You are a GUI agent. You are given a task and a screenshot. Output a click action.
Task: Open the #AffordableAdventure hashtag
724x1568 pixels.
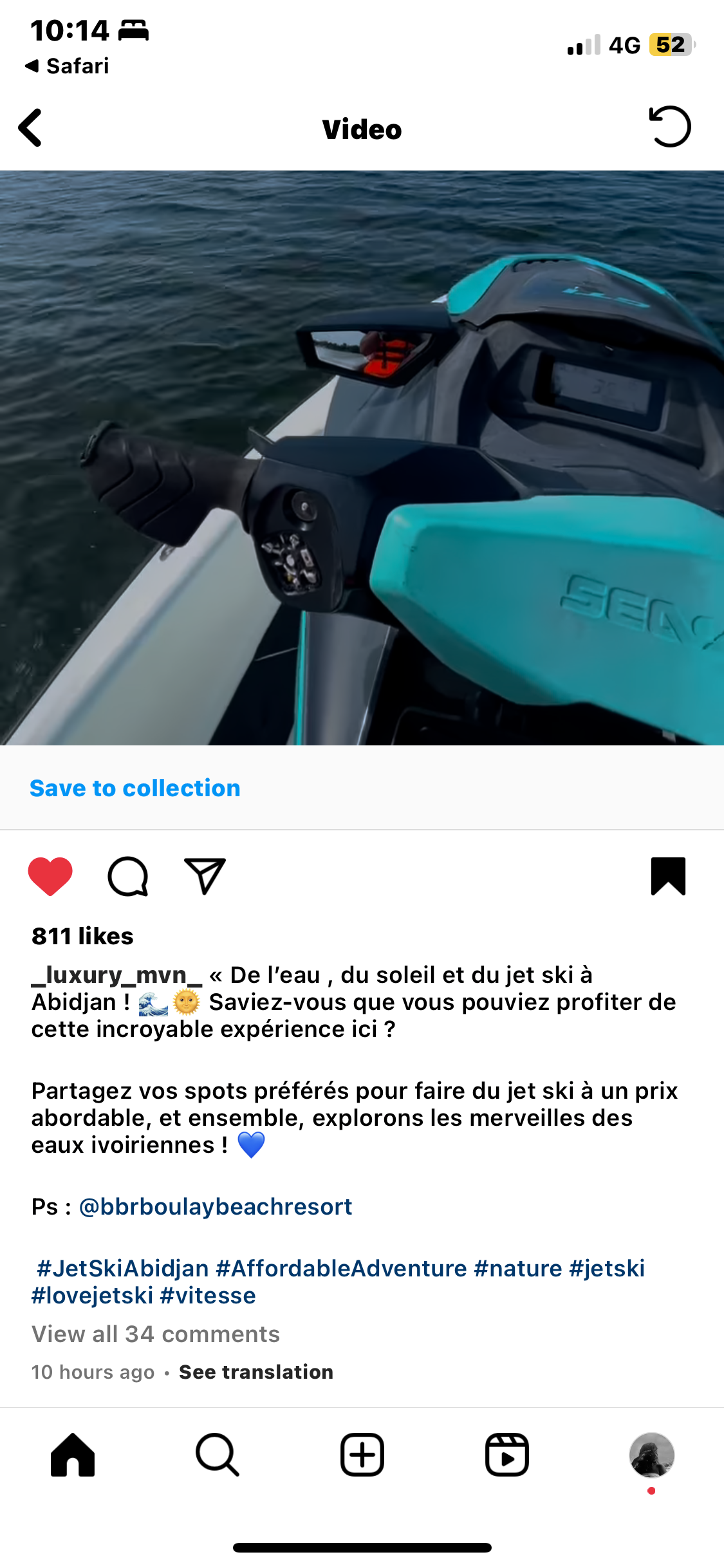tap(342, 1268)
